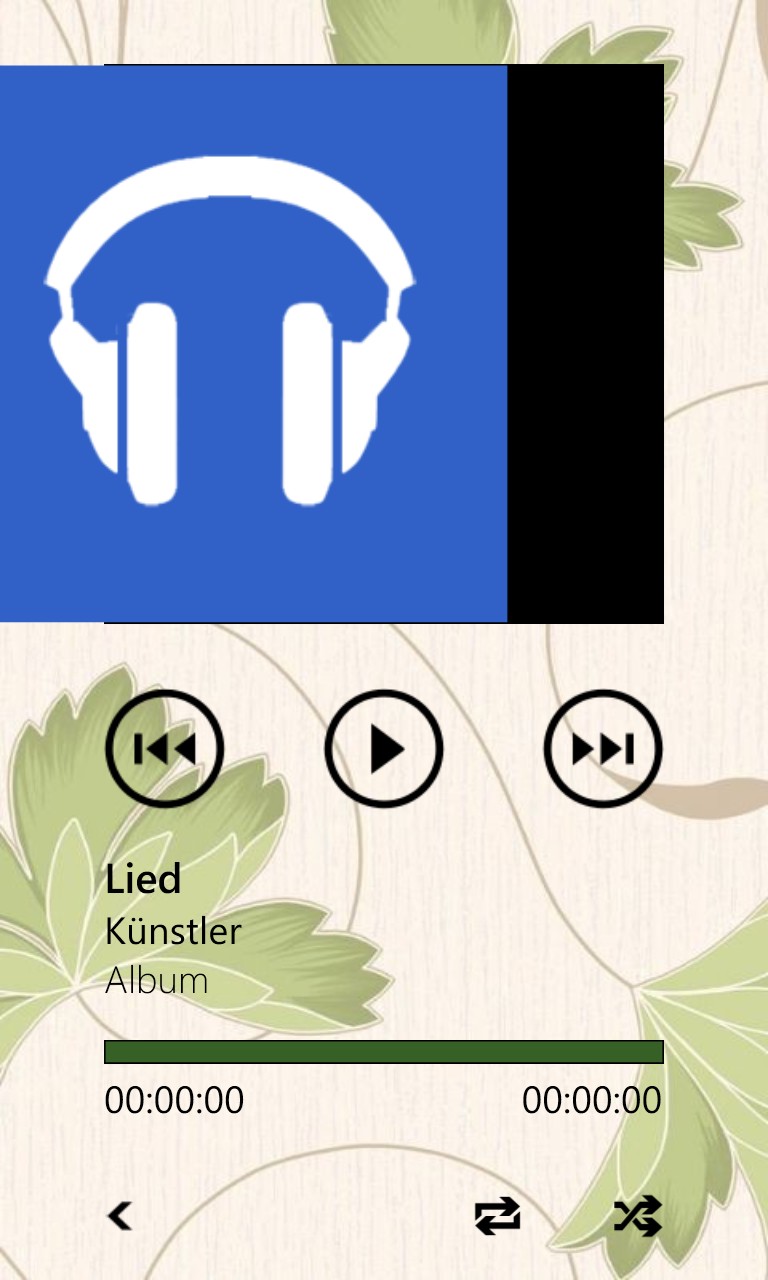Go back with the arrow icon
Image resolution: width=768 pixels, height=1280 pixels.
tap(120, 1216)
